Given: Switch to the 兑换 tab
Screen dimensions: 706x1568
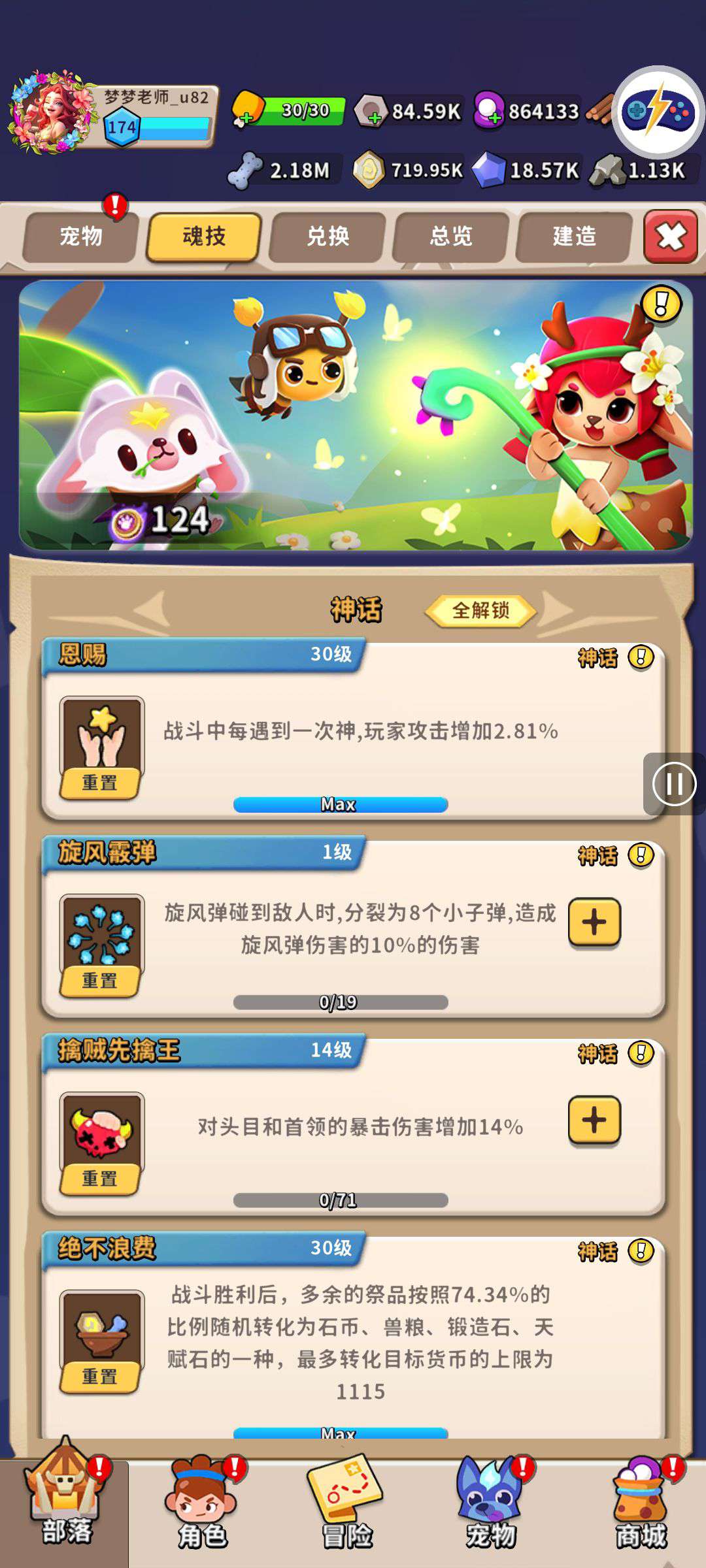Looking at the screenshot, I should coord(328,236).
